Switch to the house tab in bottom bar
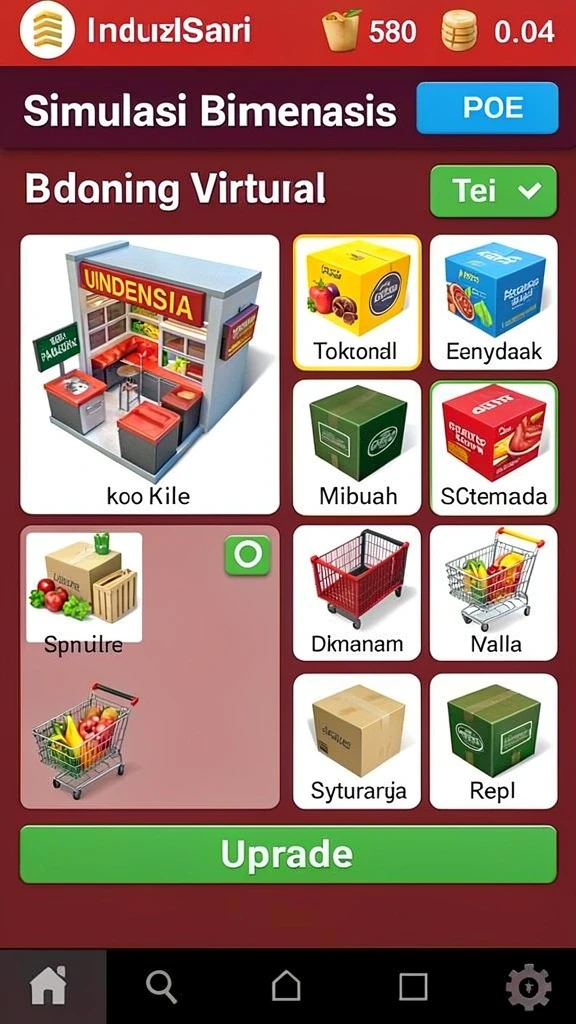Image resolution: width=576 pixels, height=1024 pixels. click(49, 985)
